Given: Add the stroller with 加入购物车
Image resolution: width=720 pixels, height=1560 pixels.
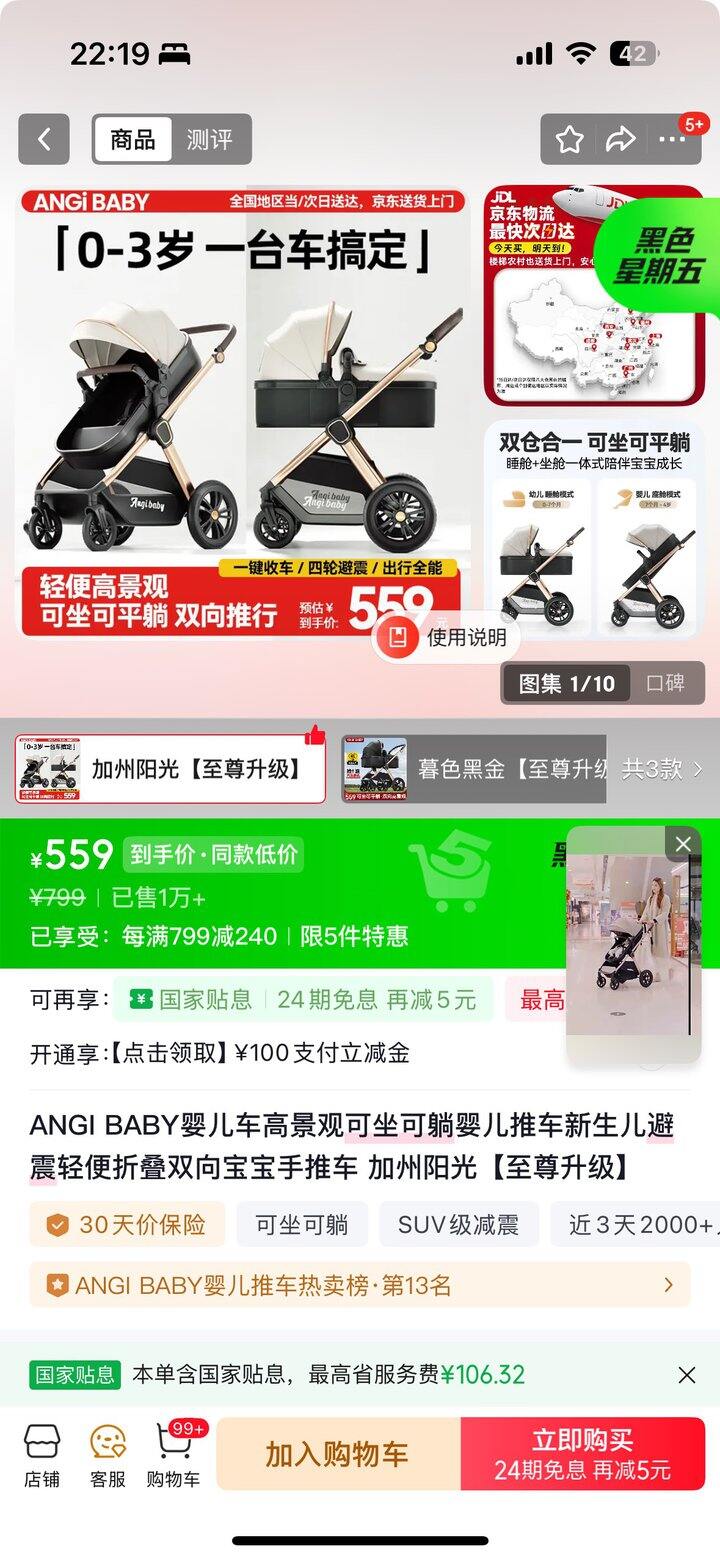Looking at the screenshot, I should [x=337, y=1455].
